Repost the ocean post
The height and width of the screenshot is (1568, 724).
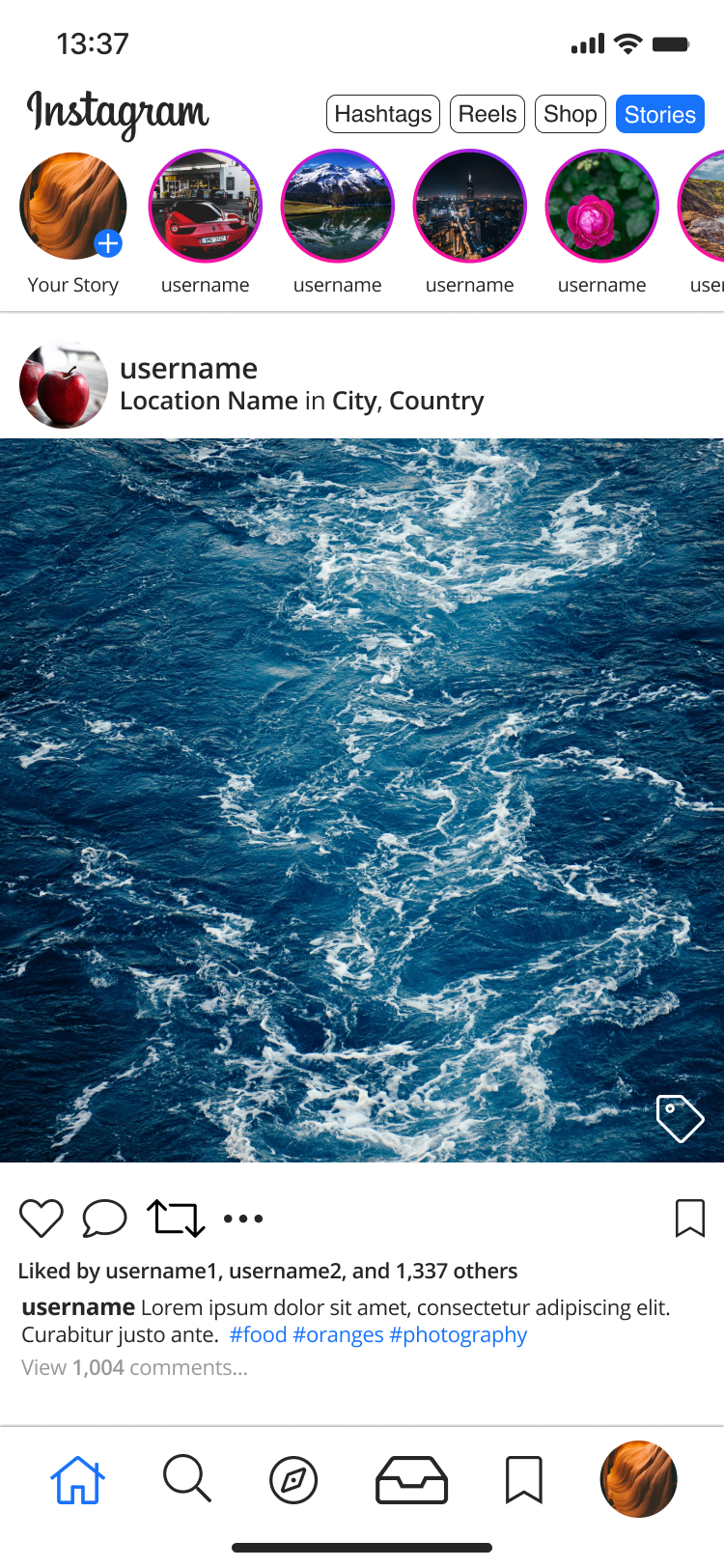click(x=176, y=1218)
